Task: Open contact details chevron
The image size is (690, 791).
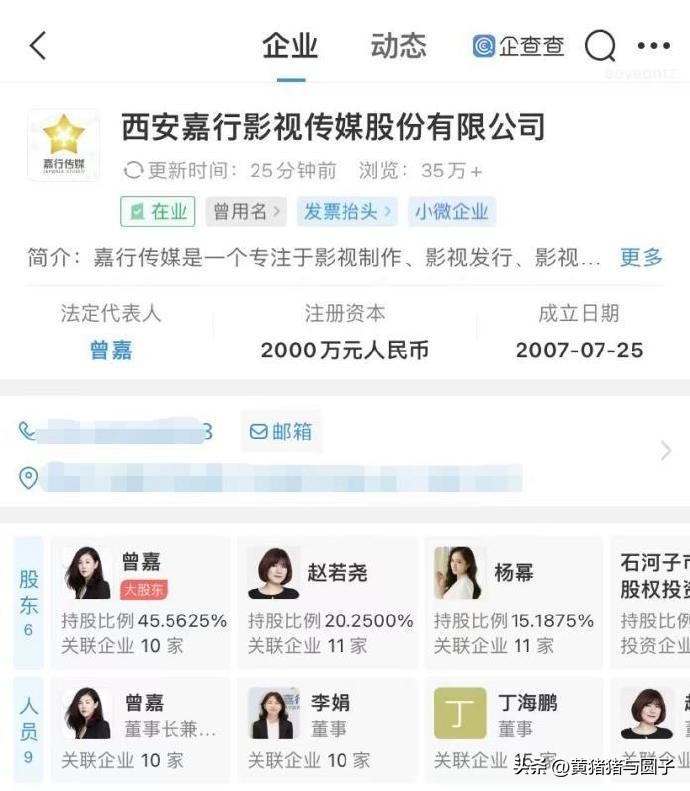Action: [x=665, y=452]
